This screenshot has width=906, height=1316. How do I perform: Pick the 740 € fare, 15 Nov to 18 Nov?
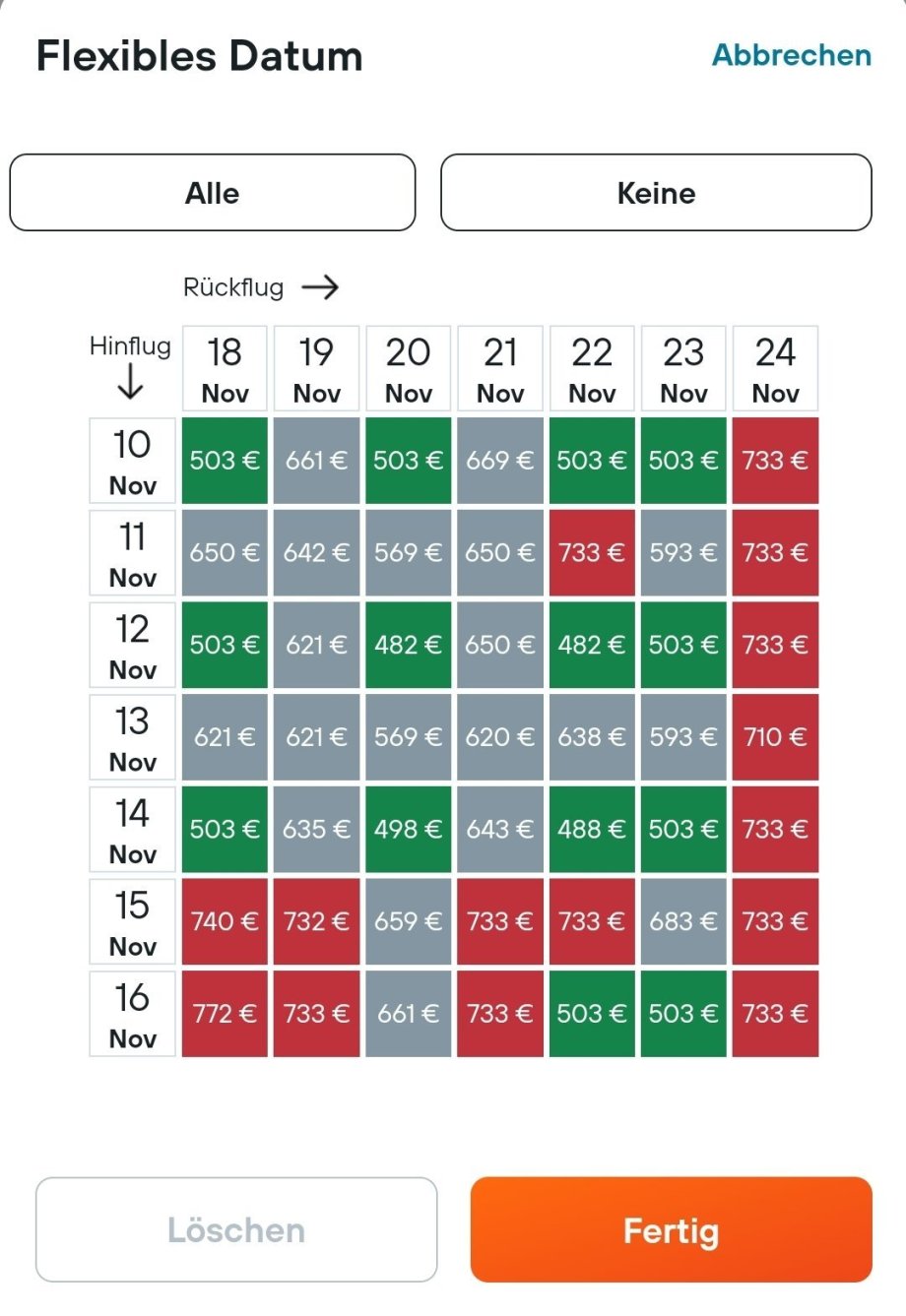tap(225, 921)
